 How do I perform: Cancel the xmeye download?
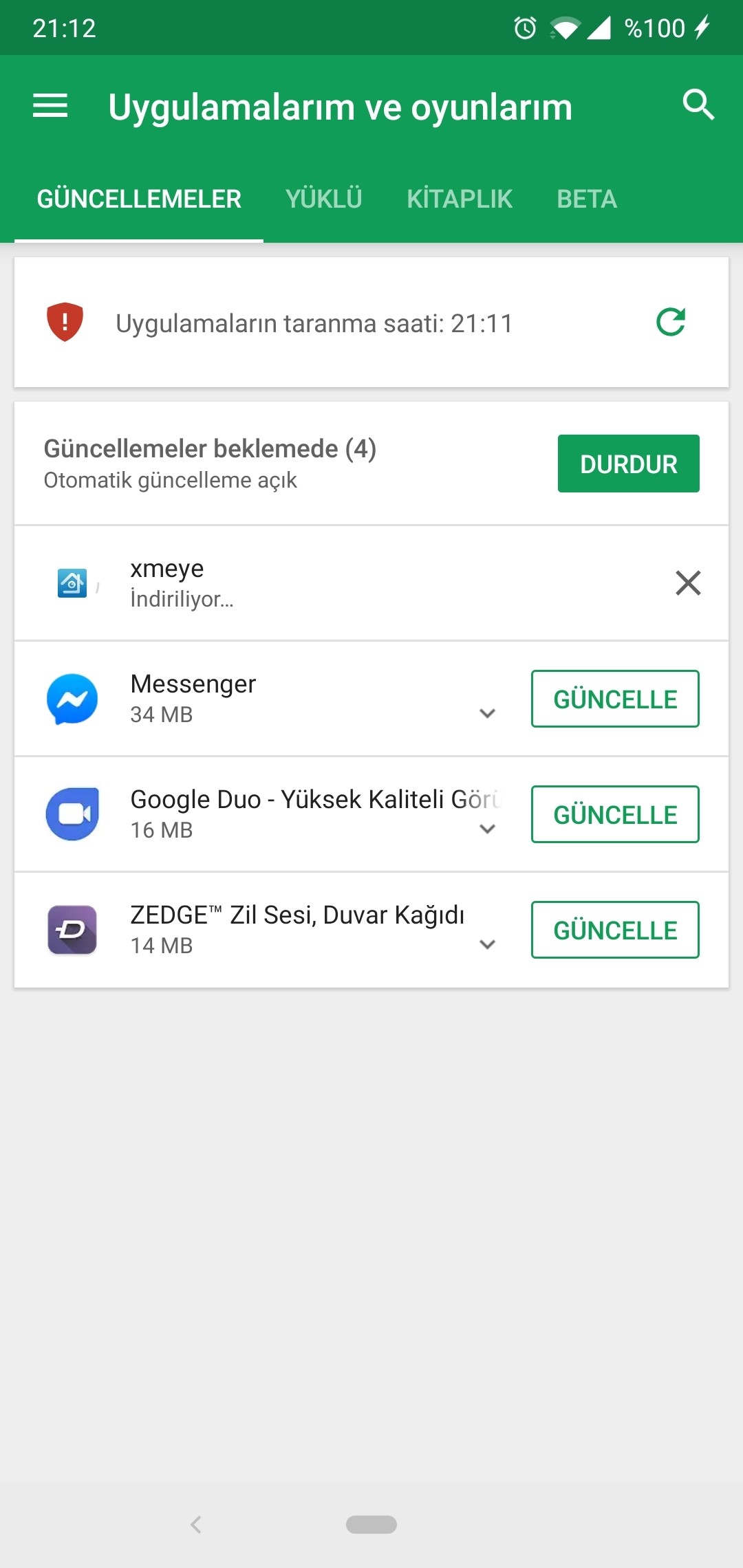click(x=688, y=583)
